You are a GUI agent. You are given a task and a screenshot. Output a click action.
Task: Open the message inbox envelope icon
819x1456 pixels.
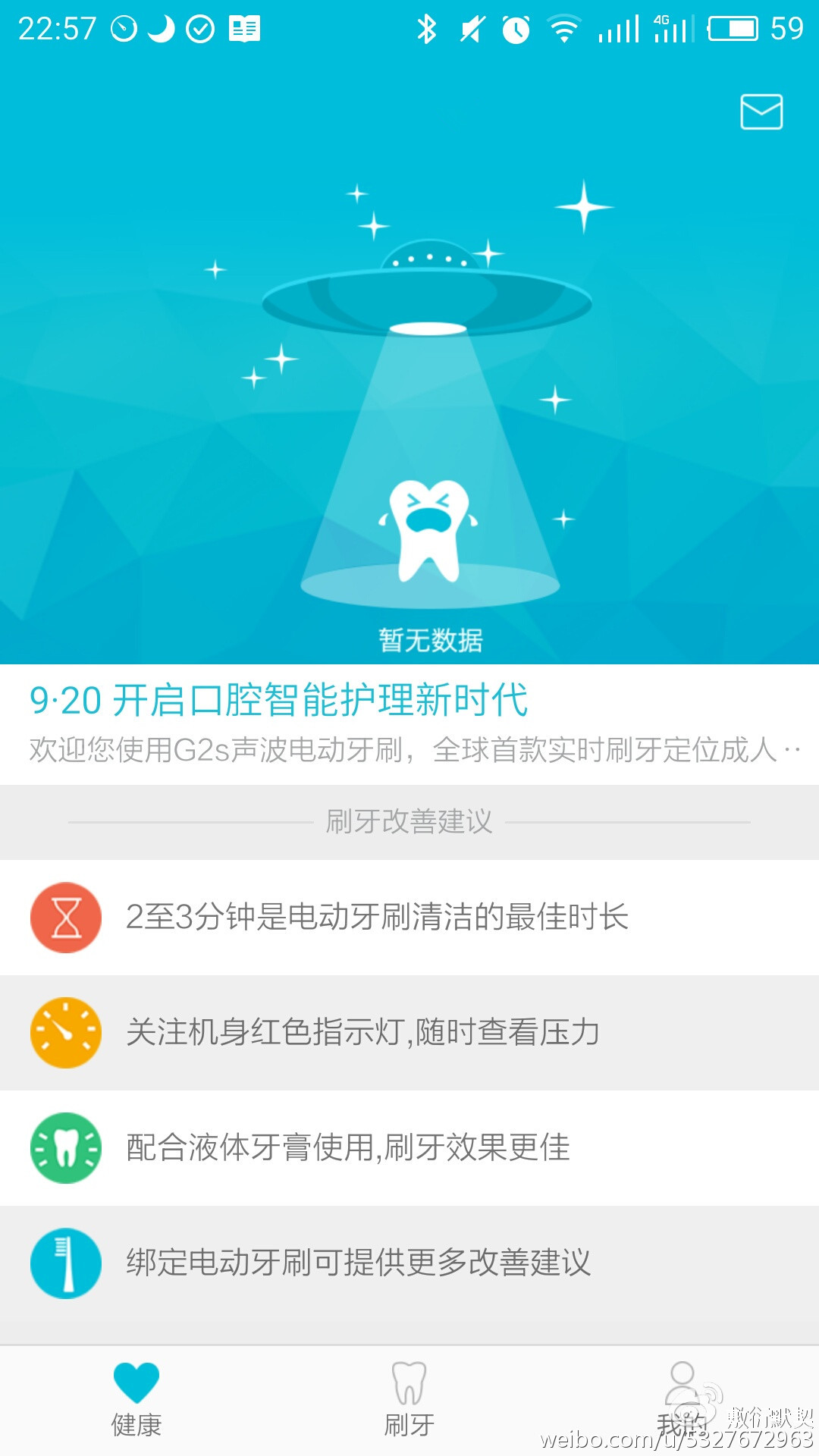[x=761, y=111]
